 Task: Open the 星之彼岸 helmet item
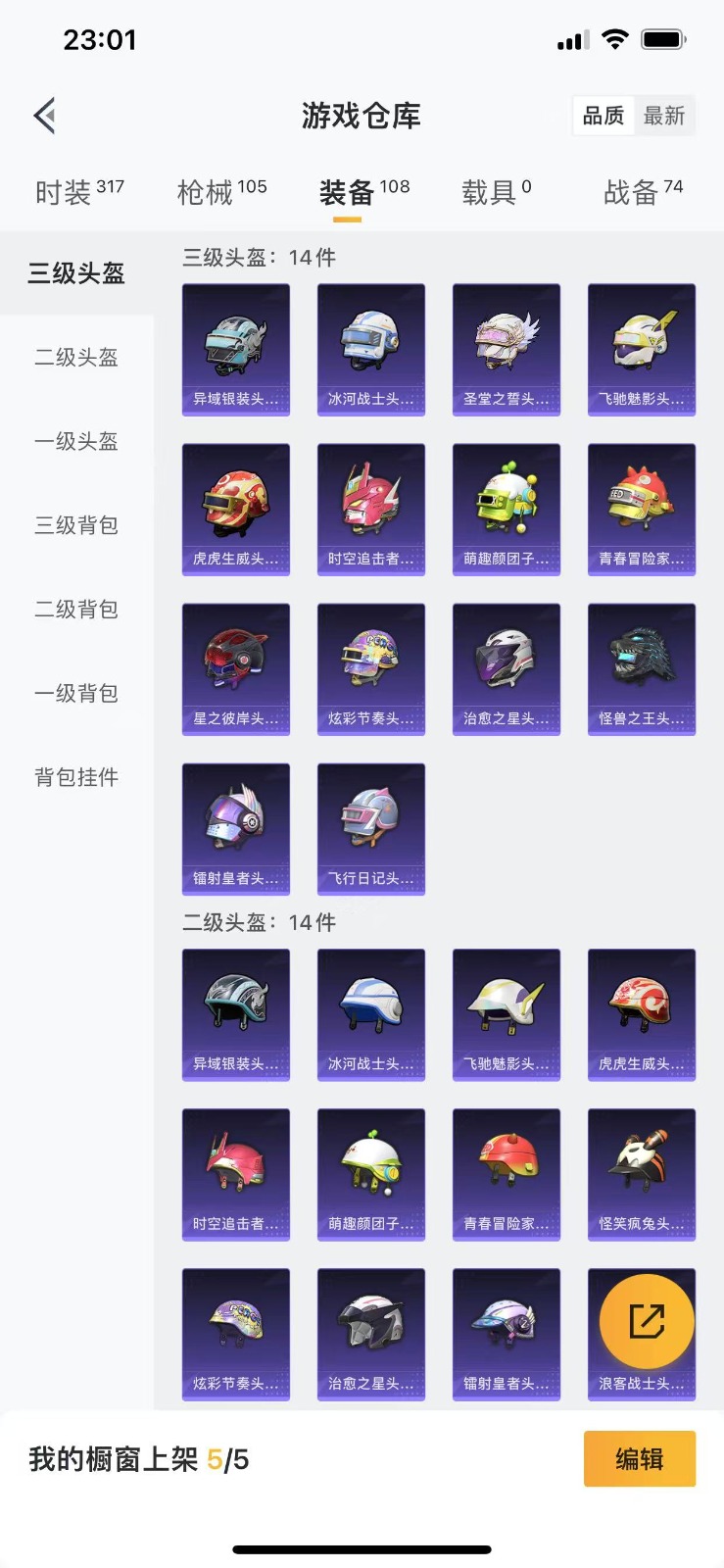[x=235, y=669]
